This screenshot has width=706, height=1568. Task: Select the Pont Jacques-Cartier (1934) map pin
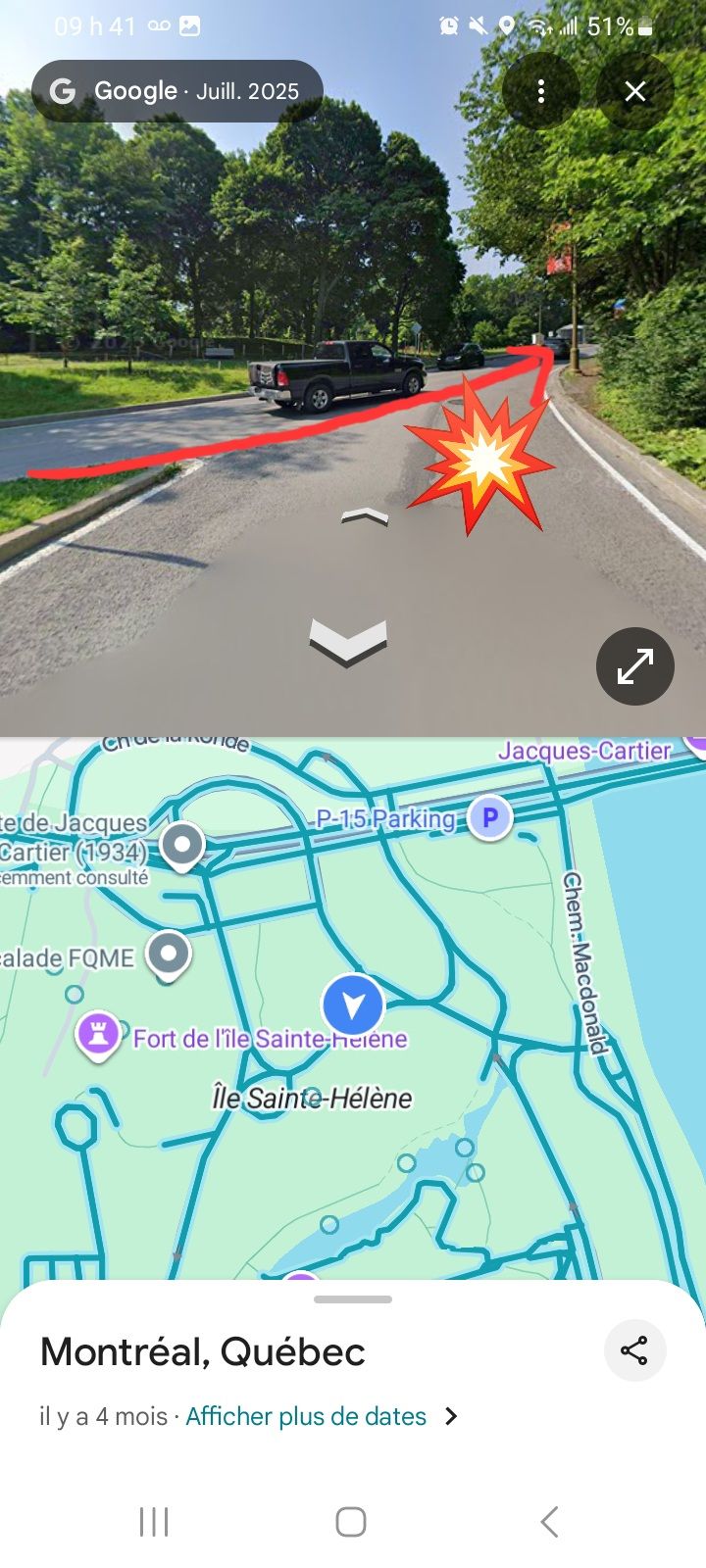point(181,845)
